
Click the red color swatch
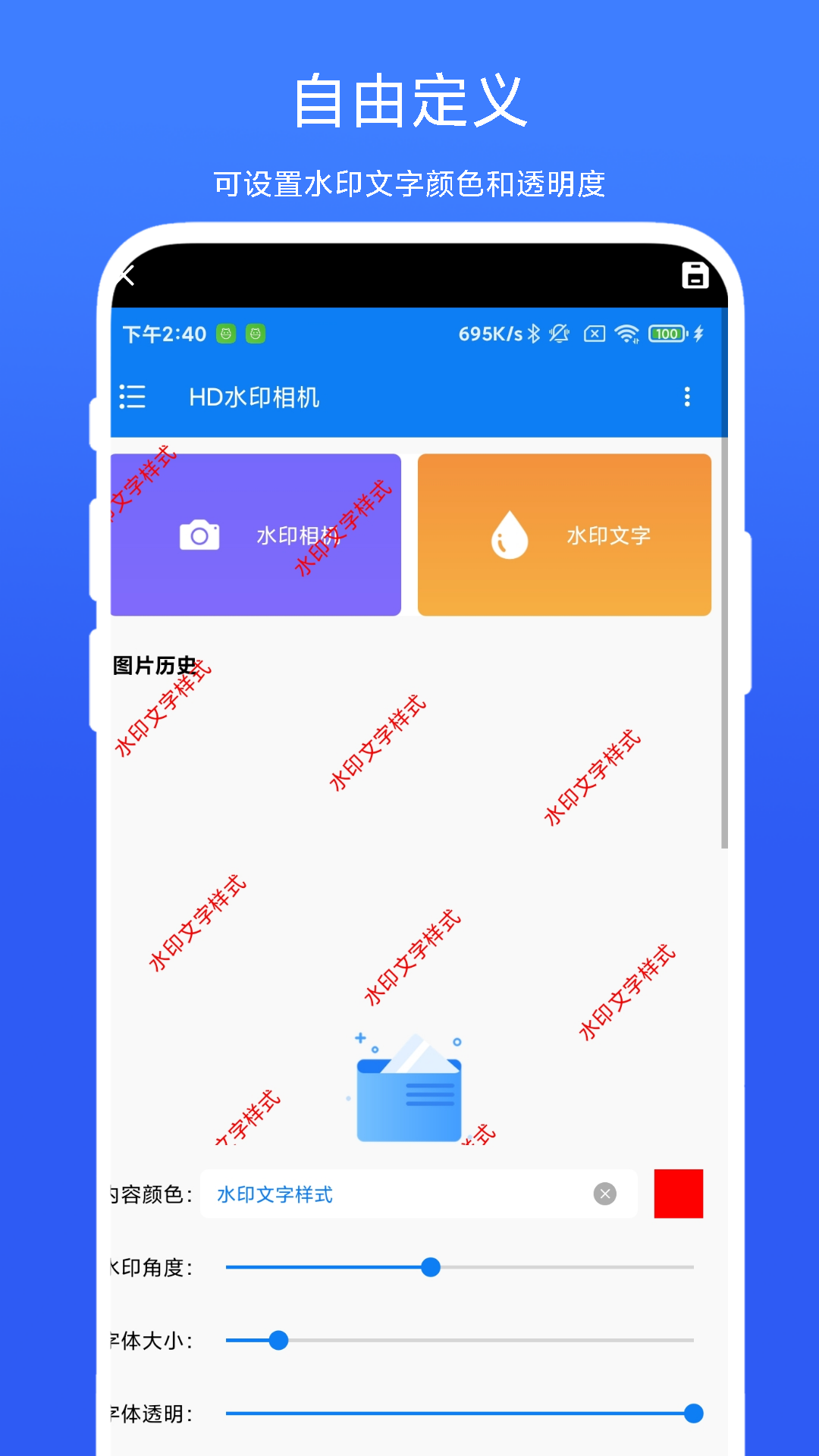(678, 1193)
